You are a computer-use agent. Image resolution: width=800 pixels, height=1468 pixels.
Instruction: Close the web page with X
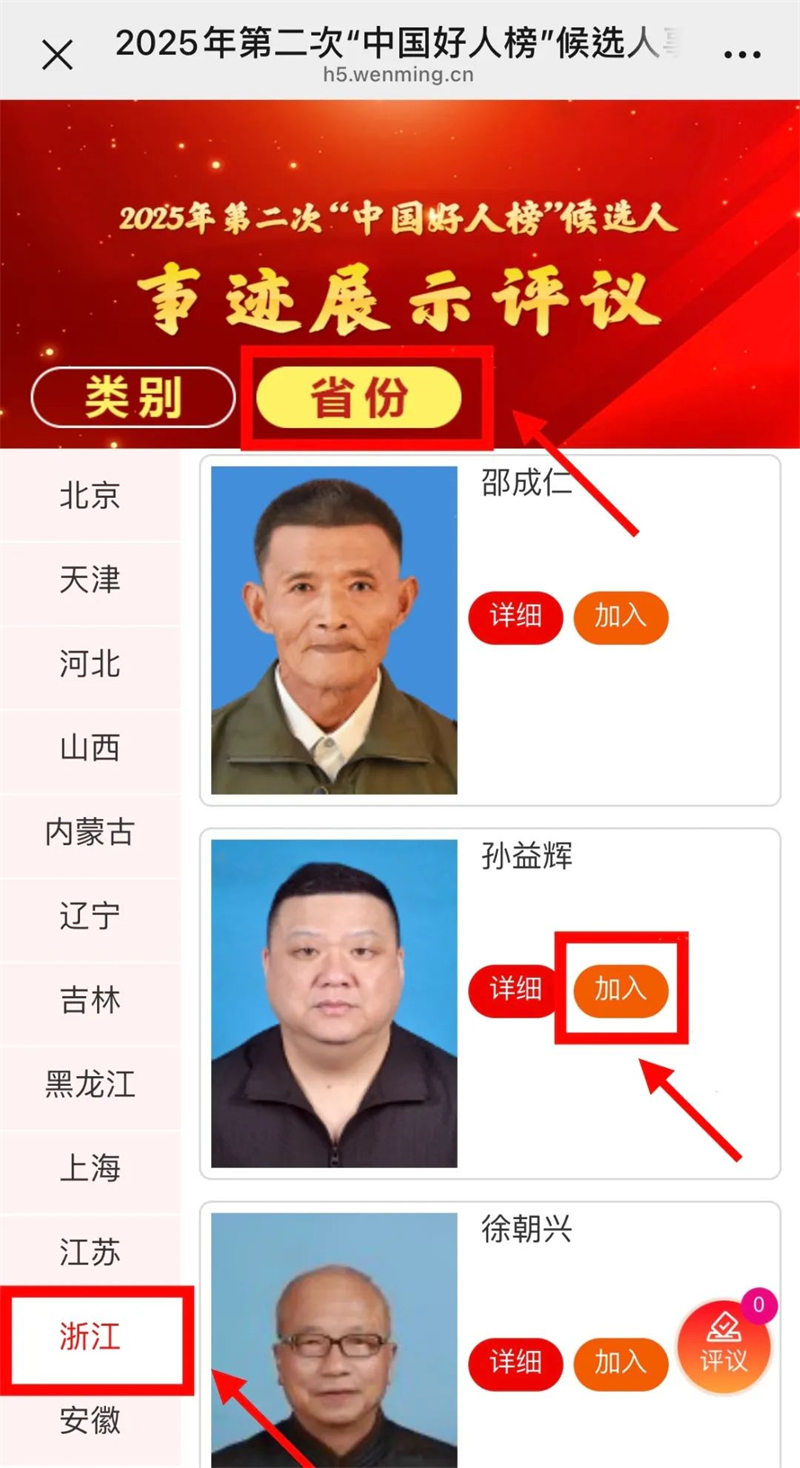click(57, 55)
